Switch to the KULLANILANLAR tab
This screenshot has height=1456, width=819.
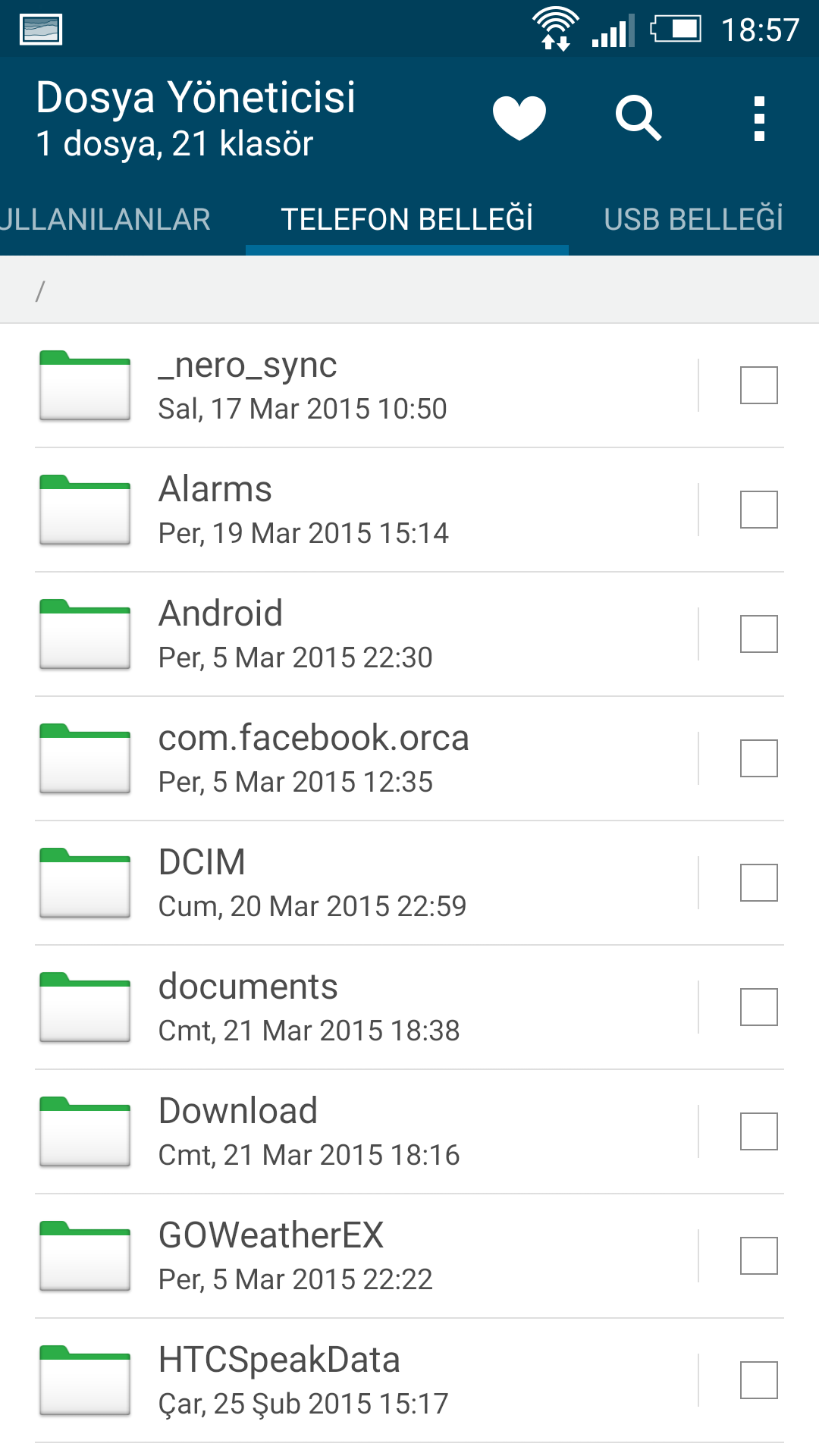point(105,219)
